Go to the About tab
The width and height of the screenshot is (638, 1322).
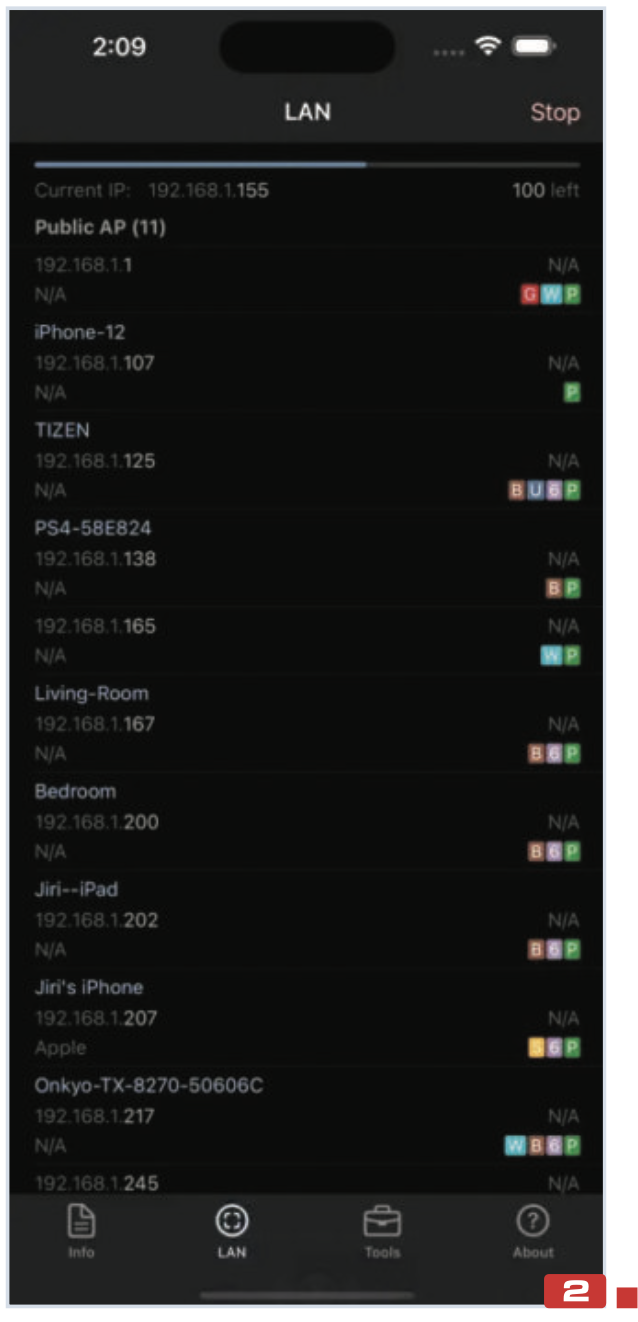[x=532, y=1230]
